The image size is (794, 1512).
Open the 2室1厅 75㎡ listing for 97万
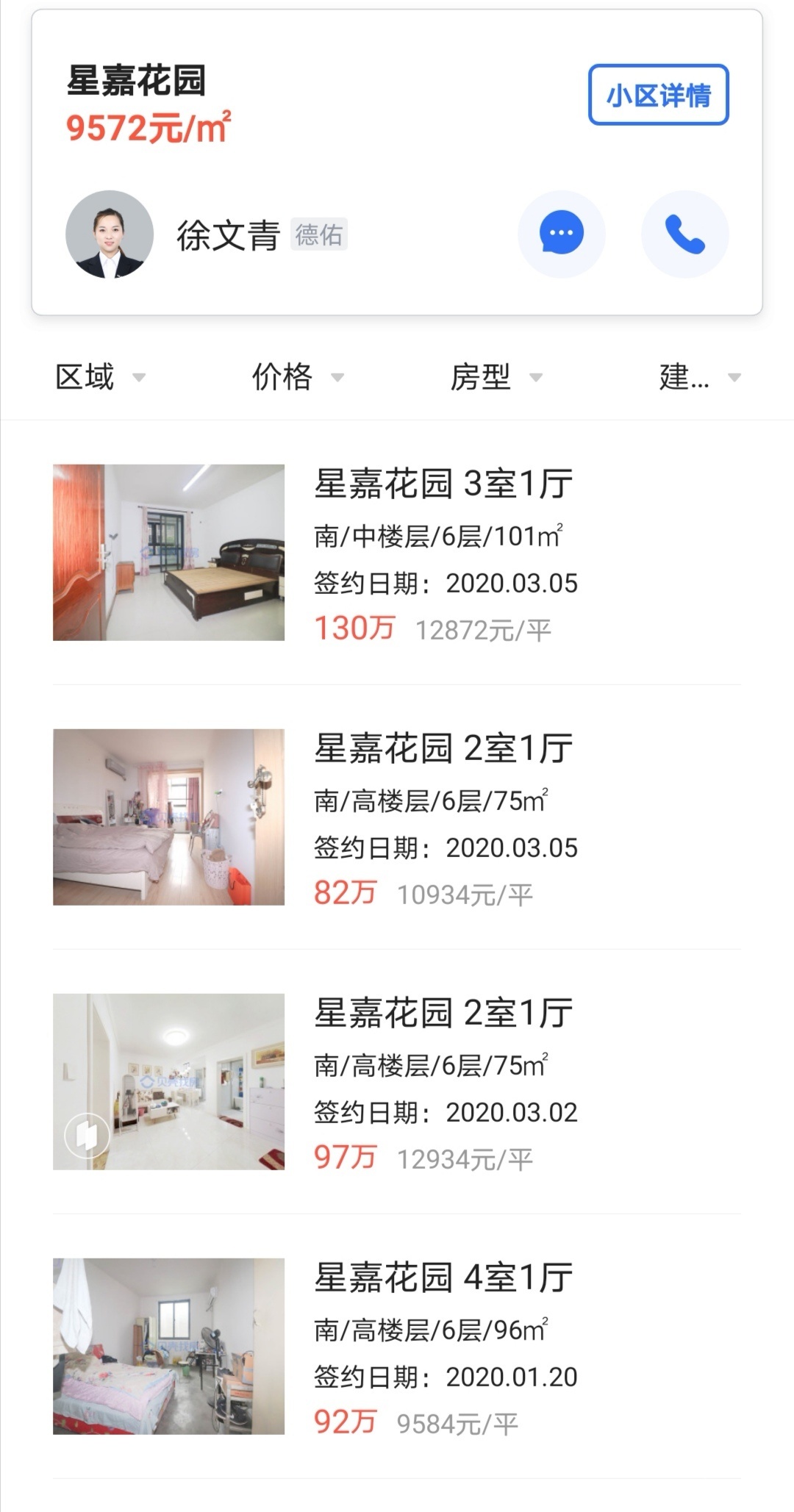pos(397,1082)
